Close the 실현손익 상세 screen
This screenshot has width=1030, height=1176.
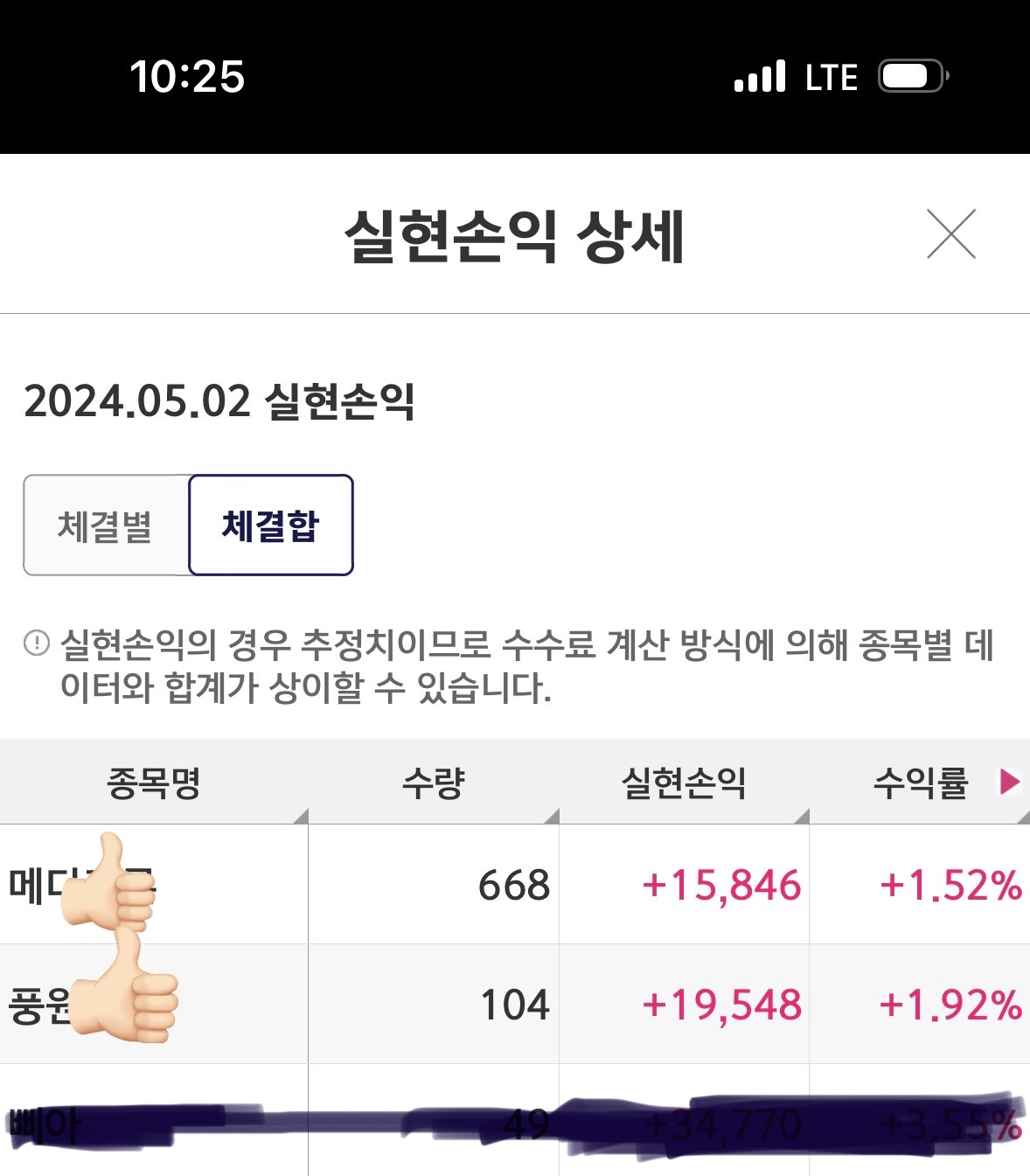(x=950, y=234)
